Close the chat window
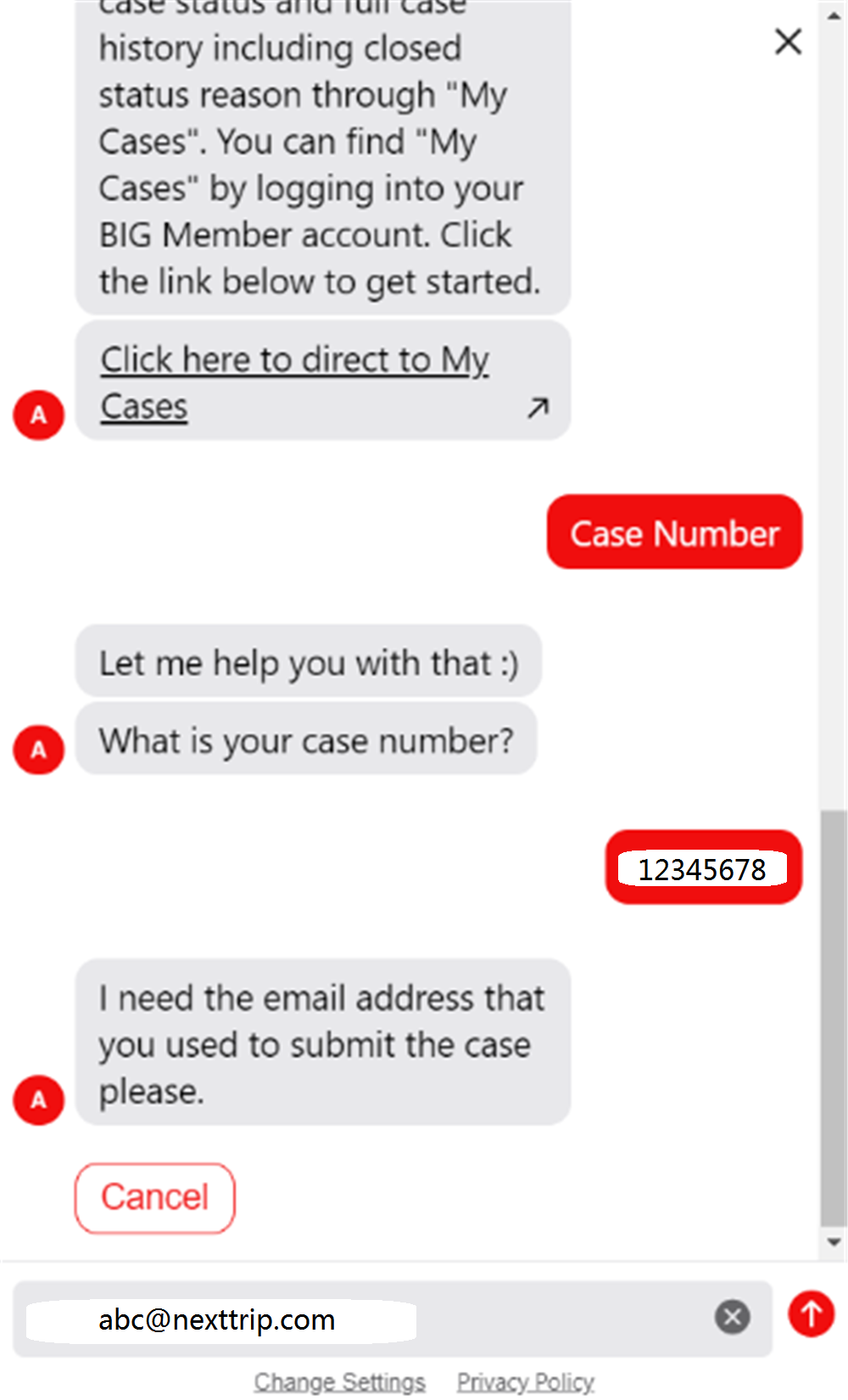The image size is (848, 1400). pyautogui.click(x=788, y=41)
